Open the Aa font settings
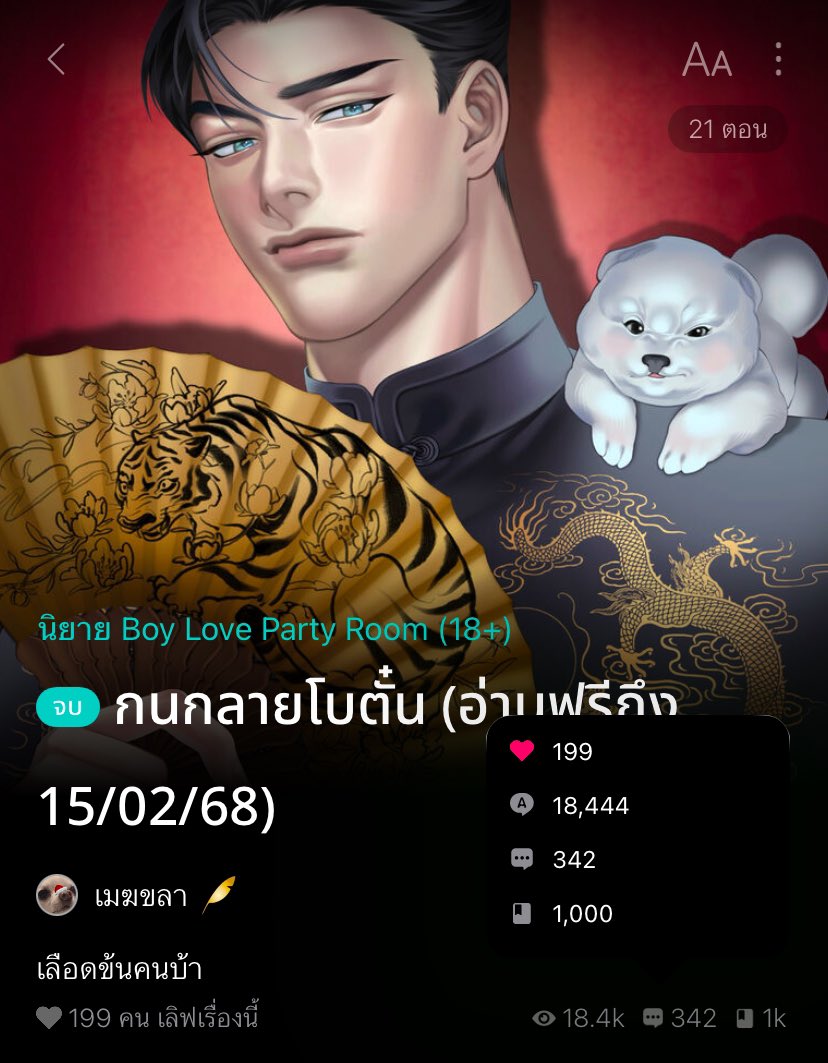The width and height of the screenshot is (828, 1063). pyautogui.click(x=706, y=60)
